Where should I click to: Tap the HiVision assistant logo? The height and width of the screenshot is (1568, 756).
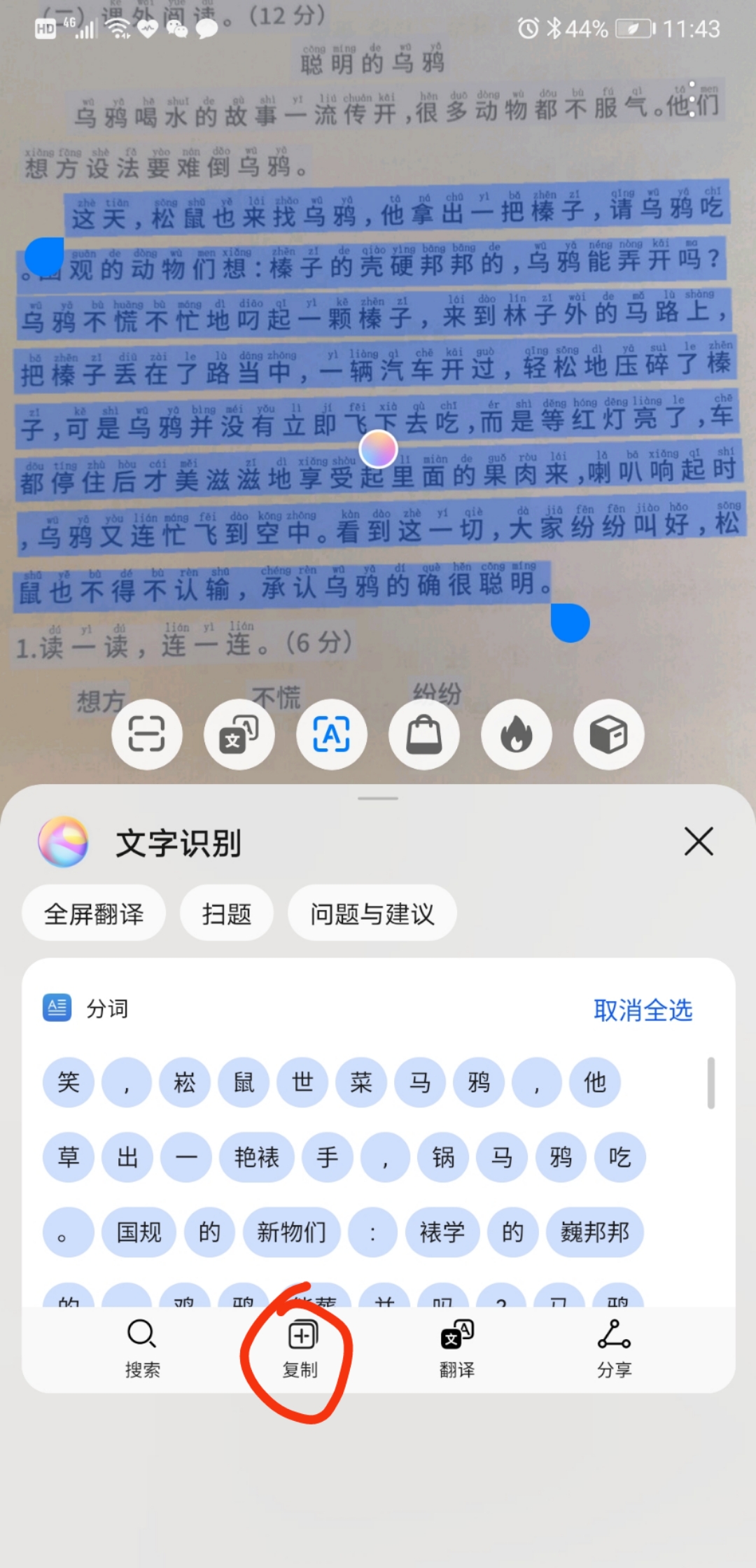(63, 842)
